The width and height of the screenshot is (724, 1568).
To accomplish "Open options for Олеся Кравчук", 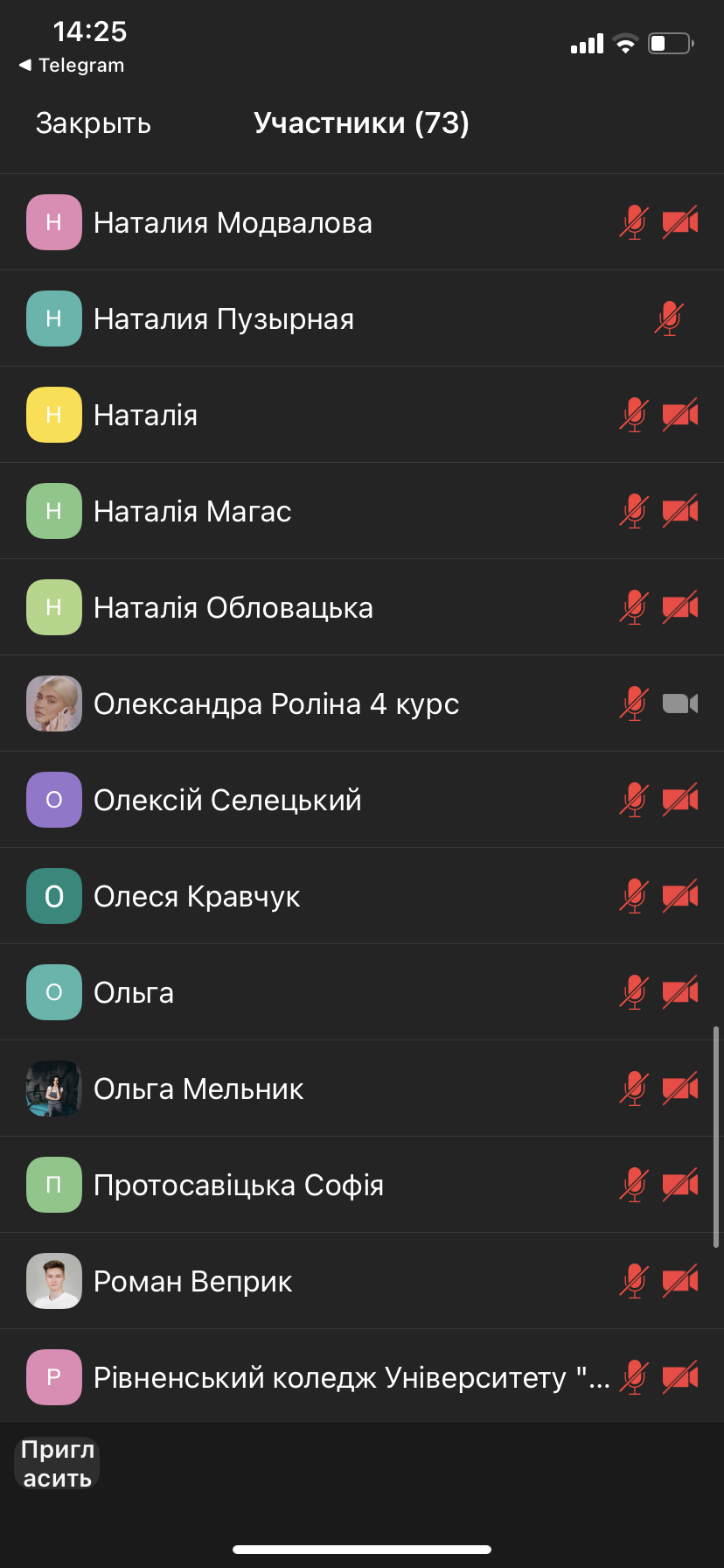I will point(197,897).
